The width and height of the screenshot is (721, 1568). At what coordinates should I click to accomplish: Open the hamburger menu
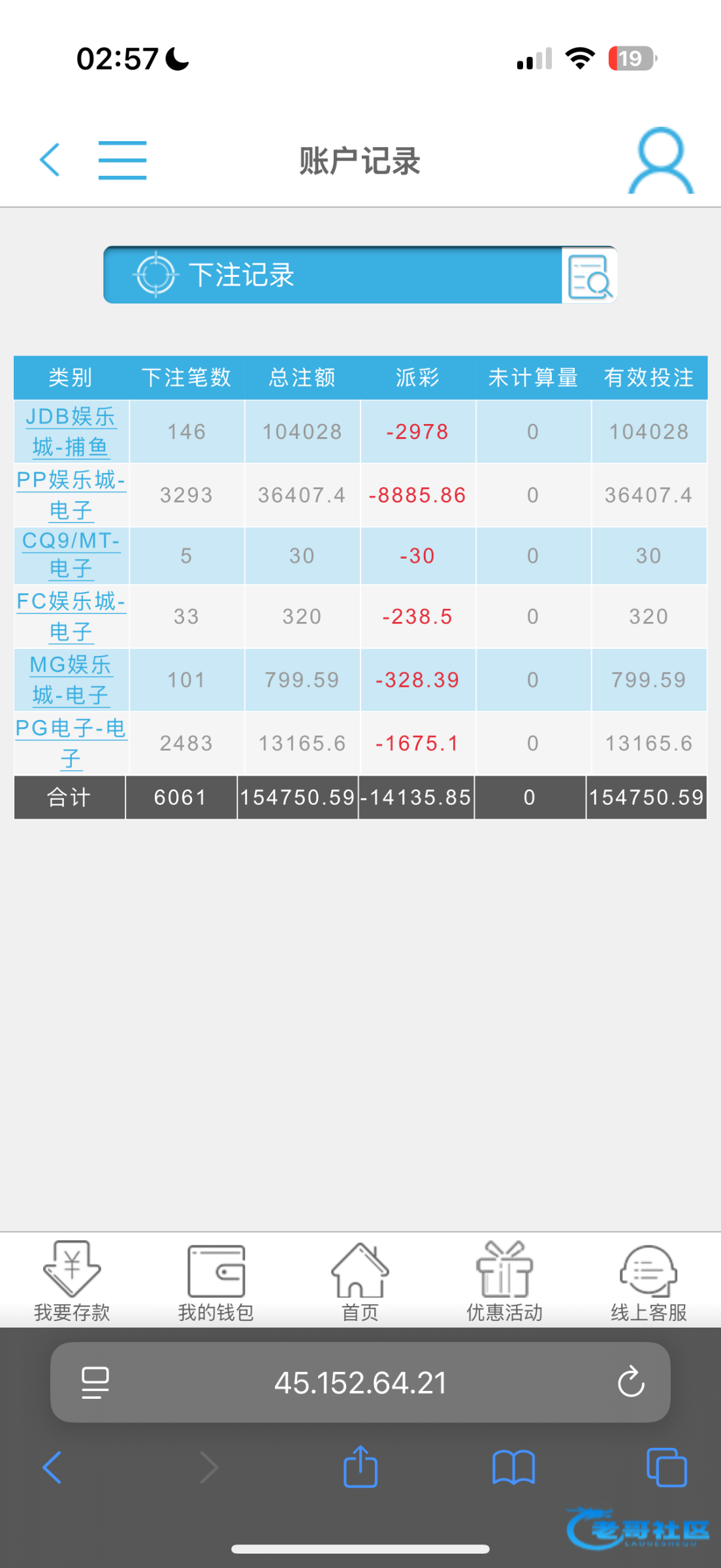122,160
